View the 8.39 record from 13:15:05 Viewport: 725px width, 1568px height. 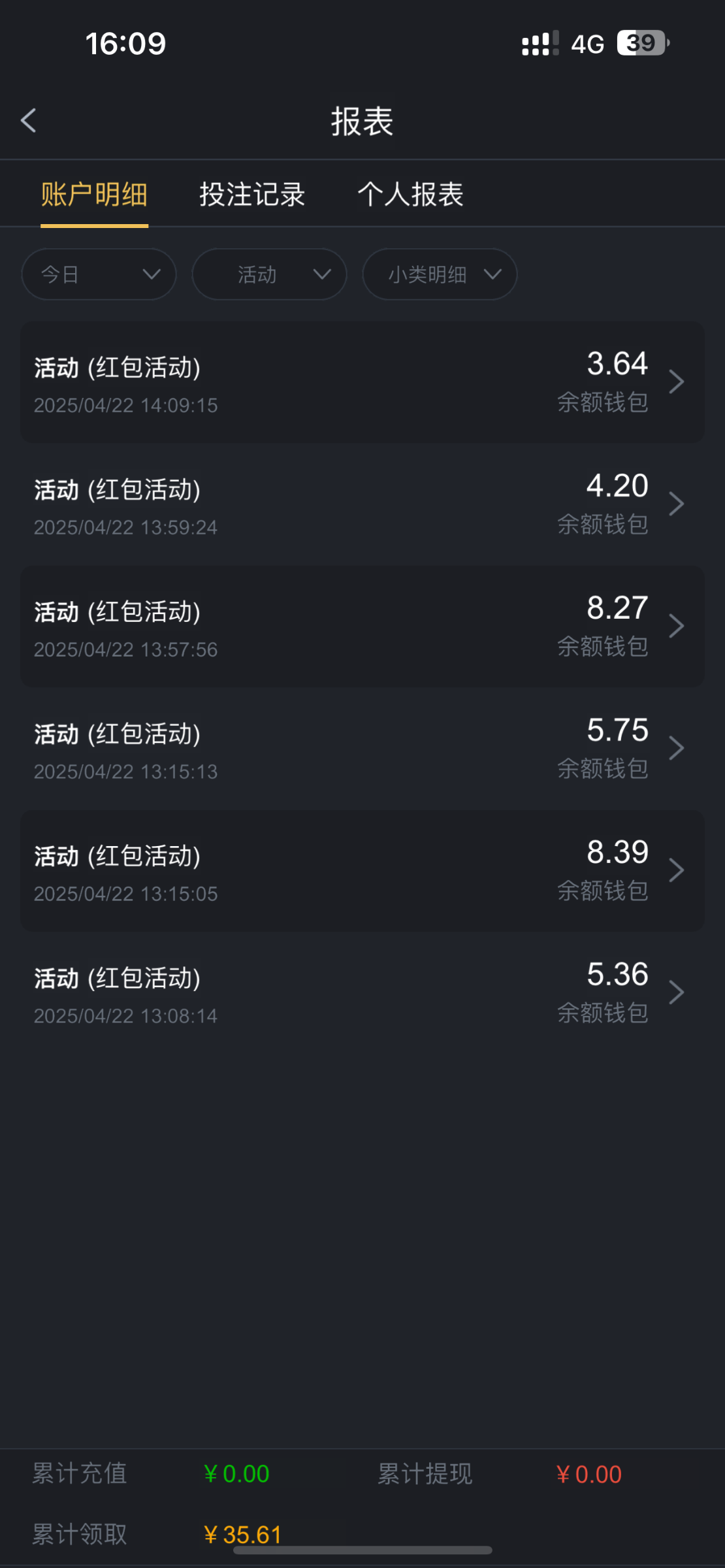pos(362,871)
